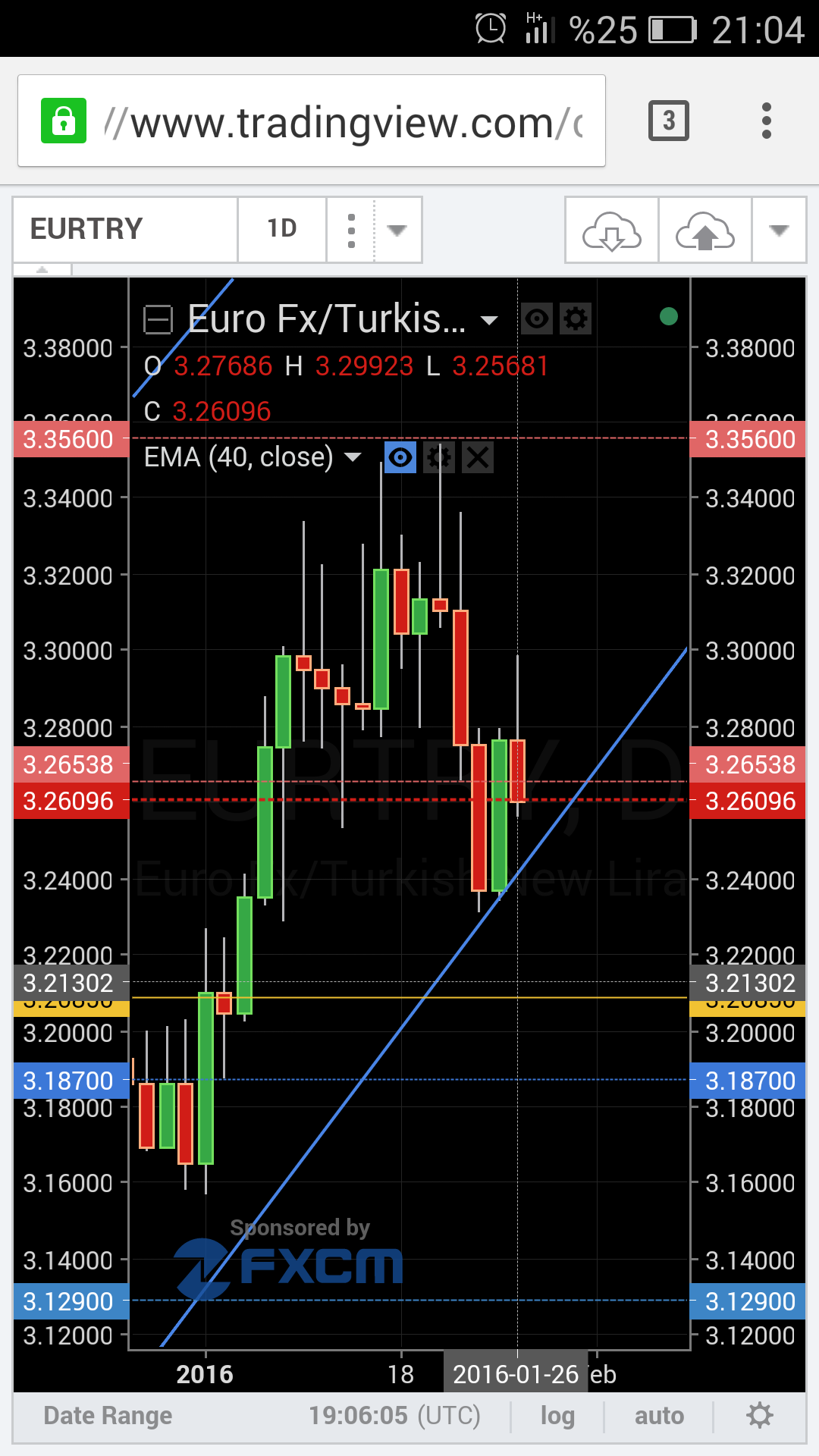Enable the log scale

[x=557, y=1416]
